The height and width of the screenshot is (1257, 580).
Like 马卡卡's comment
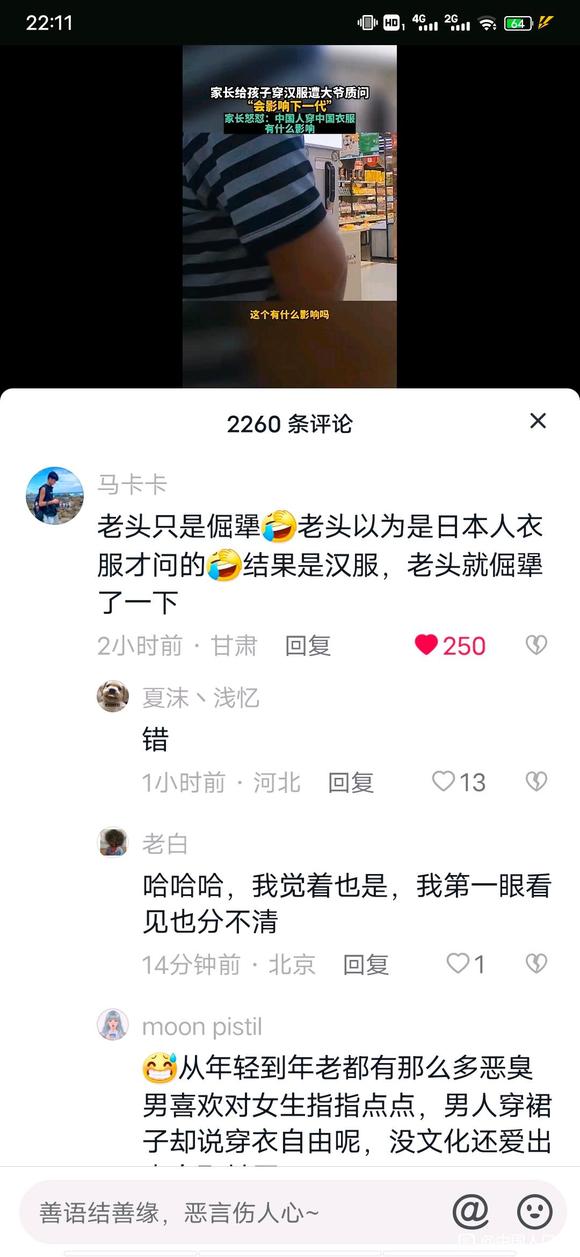pyautogui.click(x=450, y=645)
